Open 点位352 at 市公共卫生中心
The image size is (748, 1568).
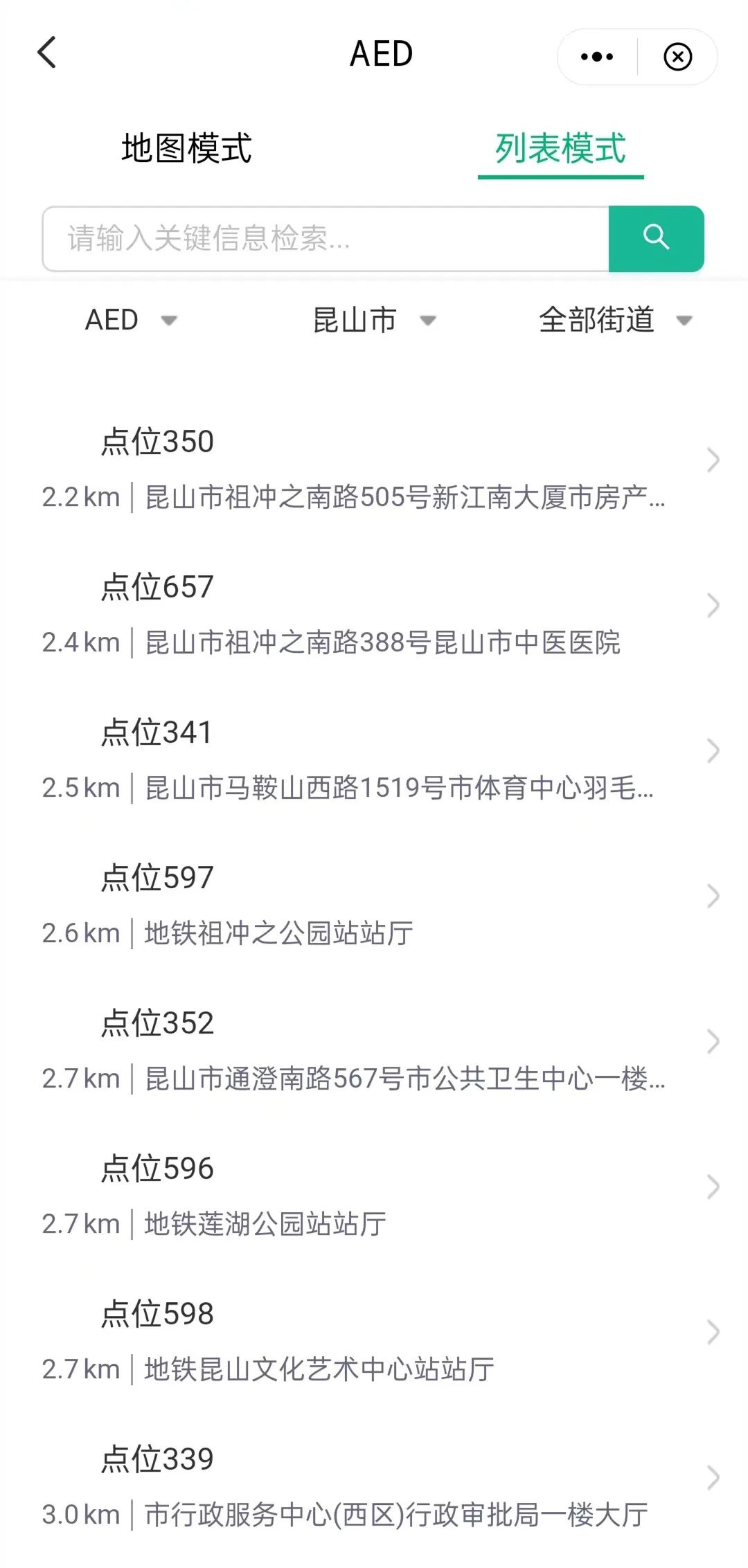pos(374,1050)
